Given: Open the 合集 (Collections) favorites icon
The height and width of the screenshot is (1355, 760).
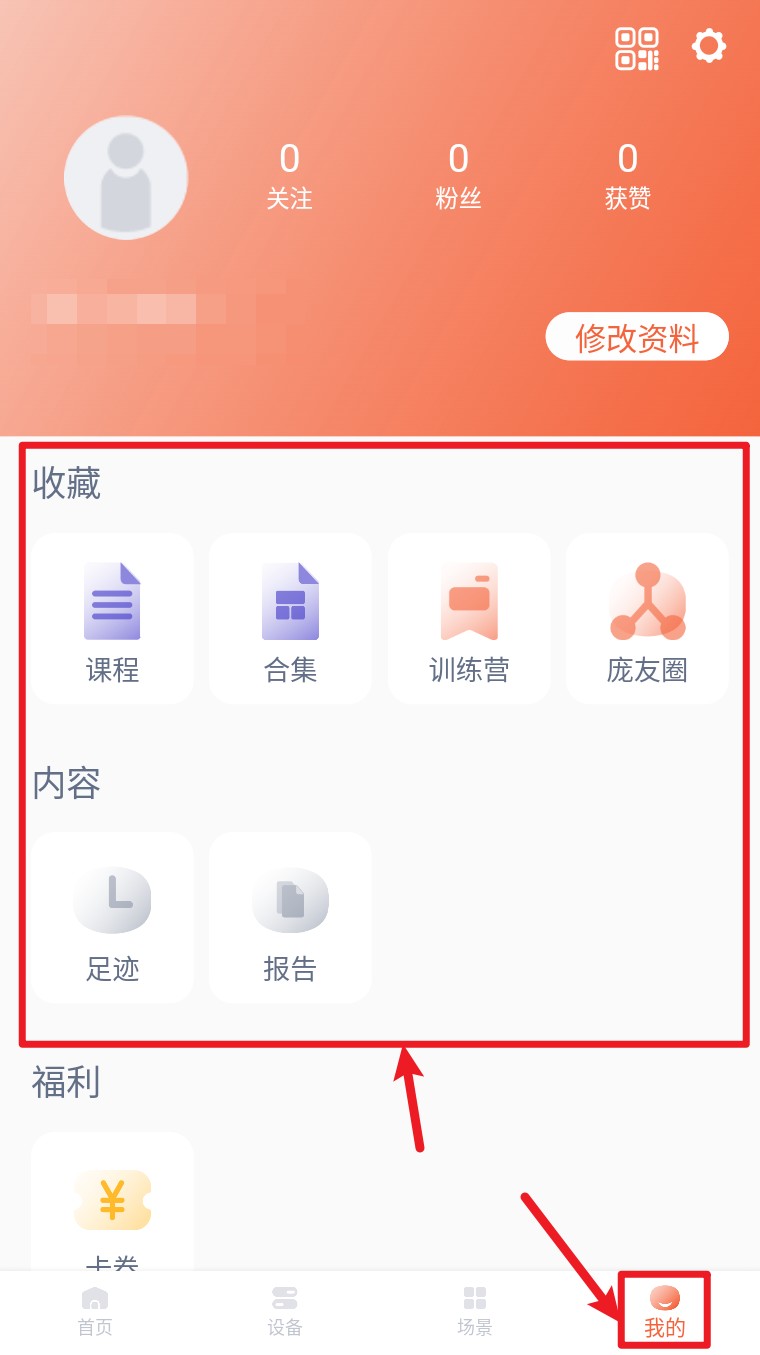Looking at the screenshot, I should pyautogui.click(x=289, y=617).
